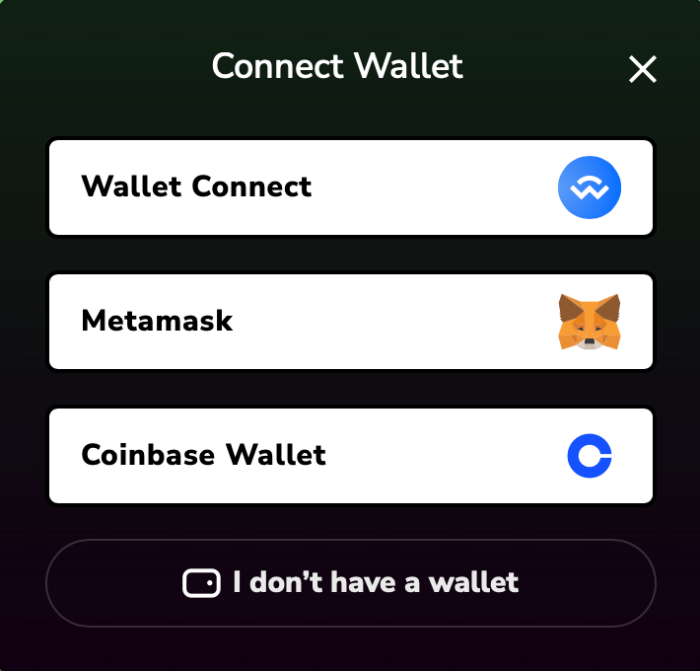Tap "I don't have a wallet"

click(350, 583)
